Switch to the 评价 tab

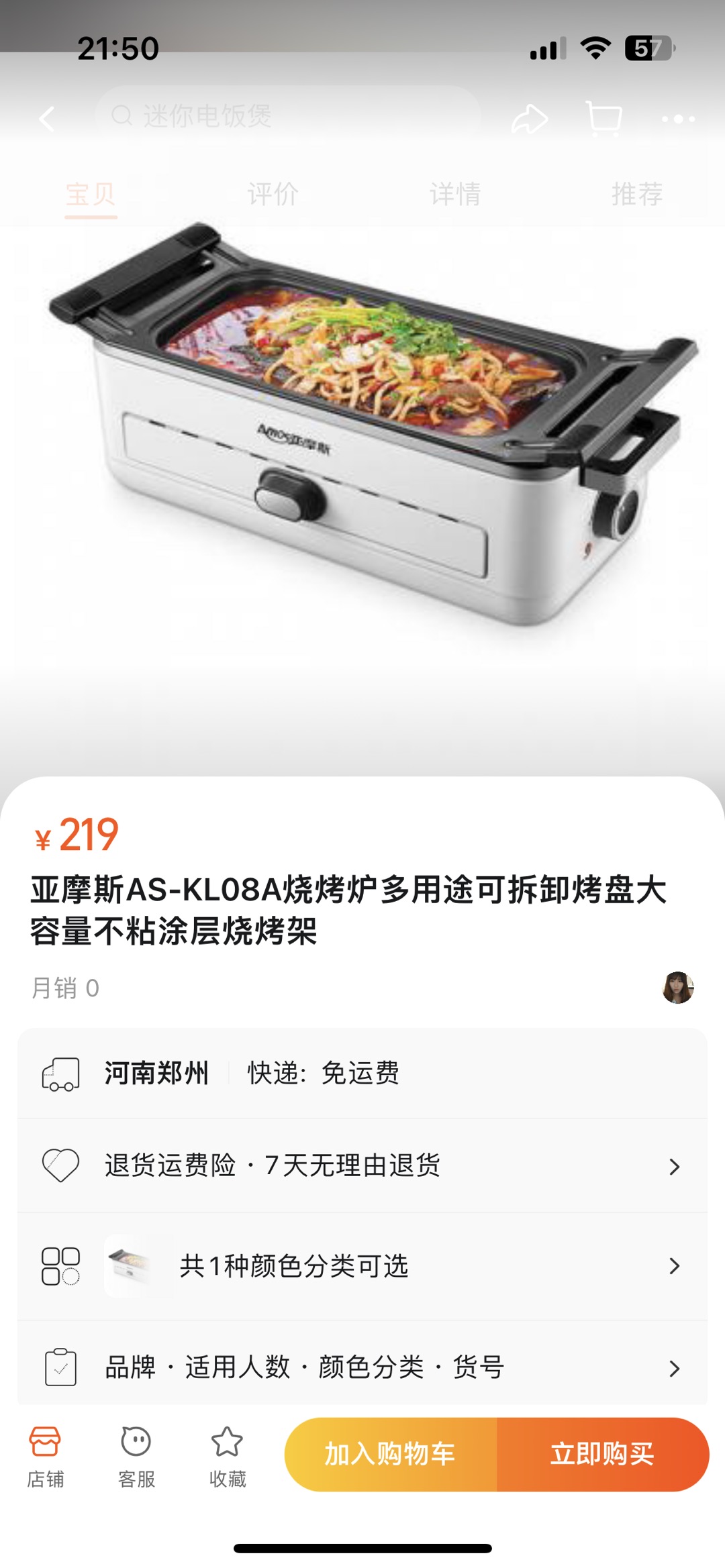[x=273, y=195]
